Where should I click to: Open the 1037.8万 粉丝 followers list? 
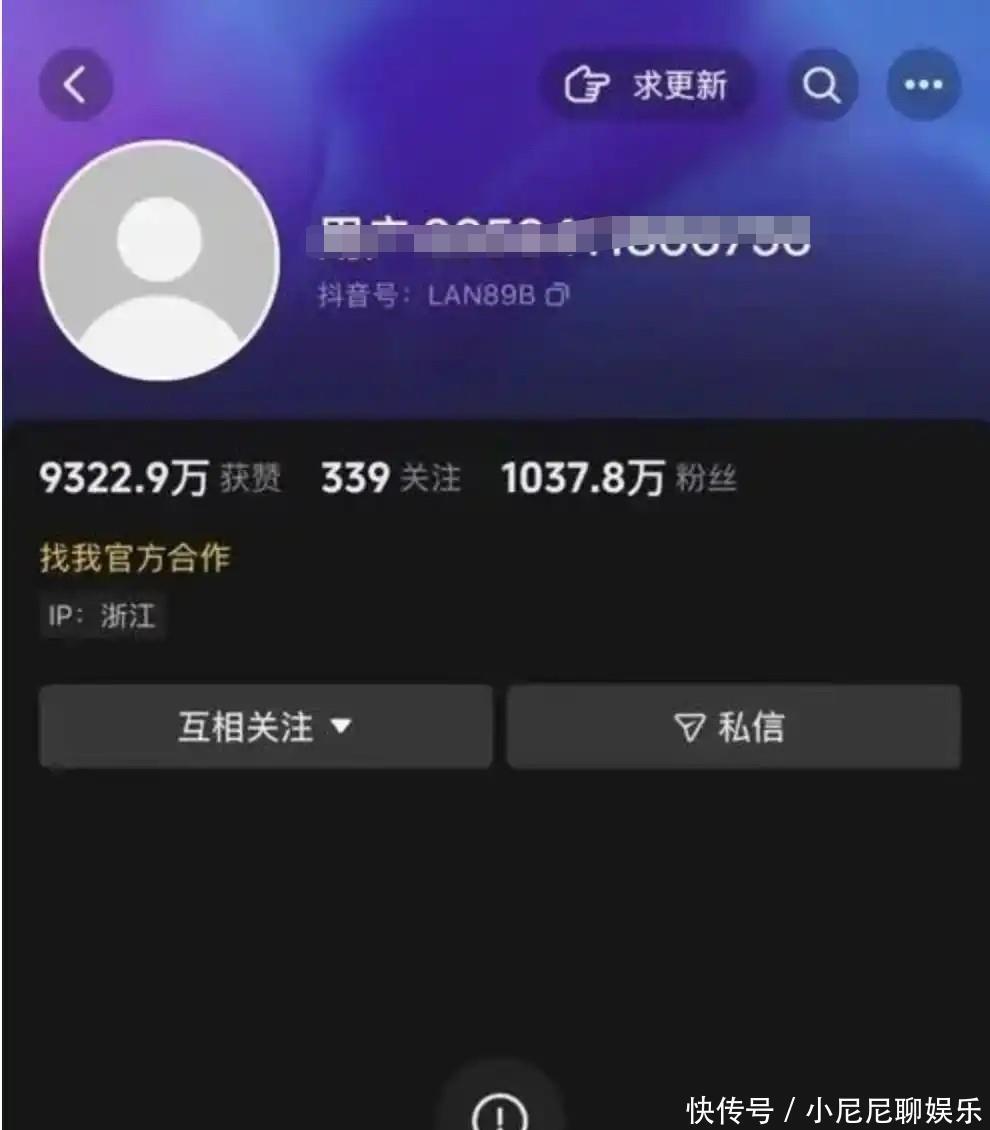click(618, 479)
